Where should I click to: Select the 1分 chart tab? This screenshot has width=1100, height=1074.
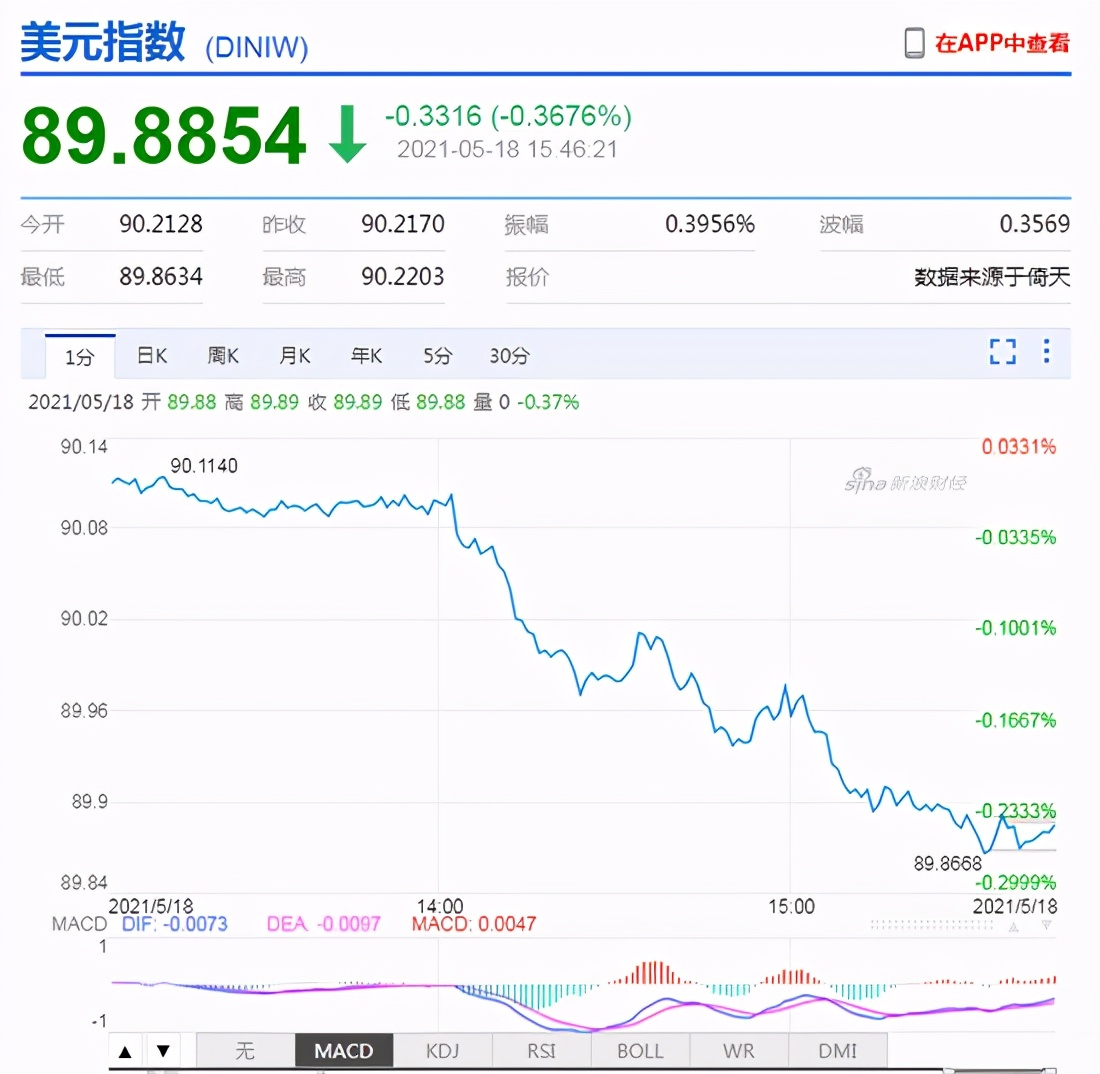(x=80, y=356)
